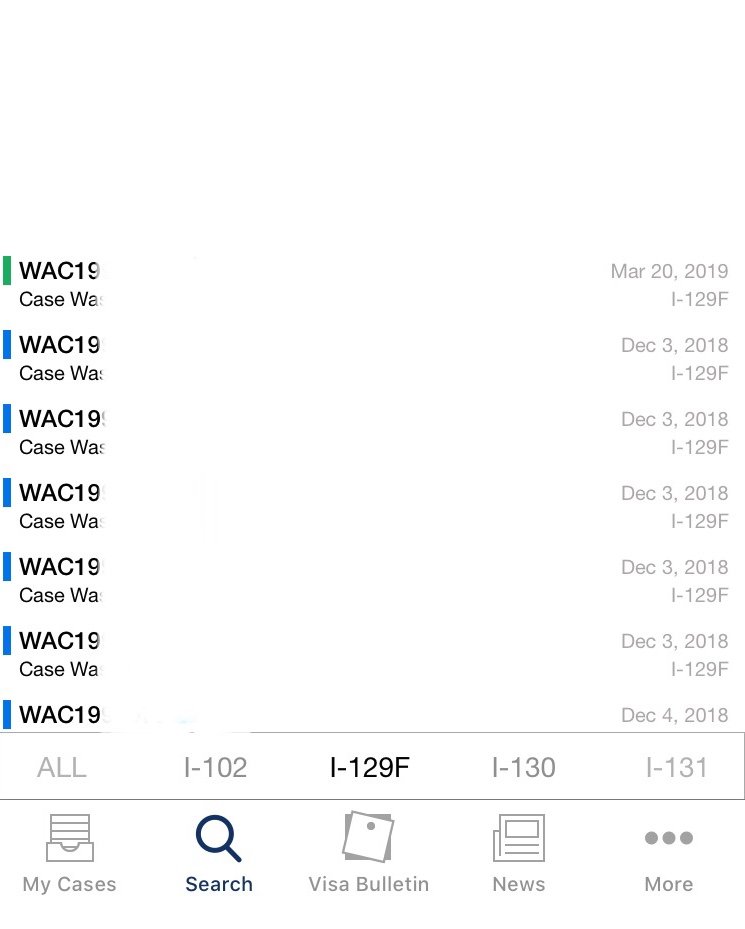Filter cases by form I-130
Image resolution: width=745 pixels, height=929 pixels.
click(x=524, y=767)
